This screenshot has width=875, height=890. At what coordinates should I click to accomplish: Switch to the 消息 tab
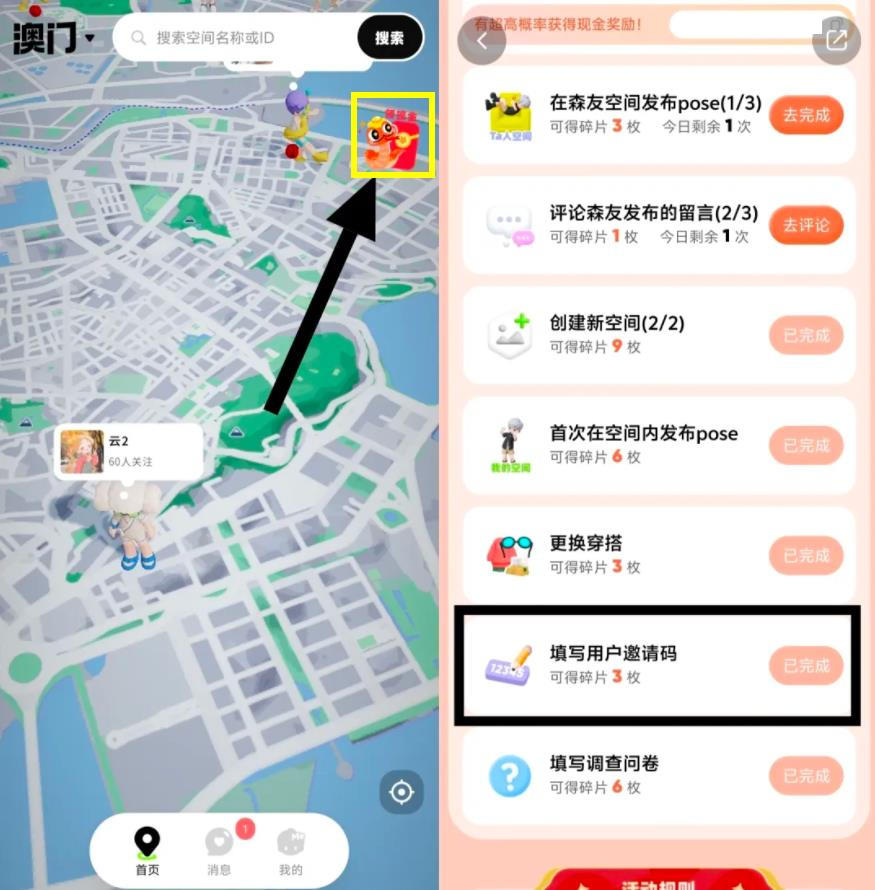point(219,851)
